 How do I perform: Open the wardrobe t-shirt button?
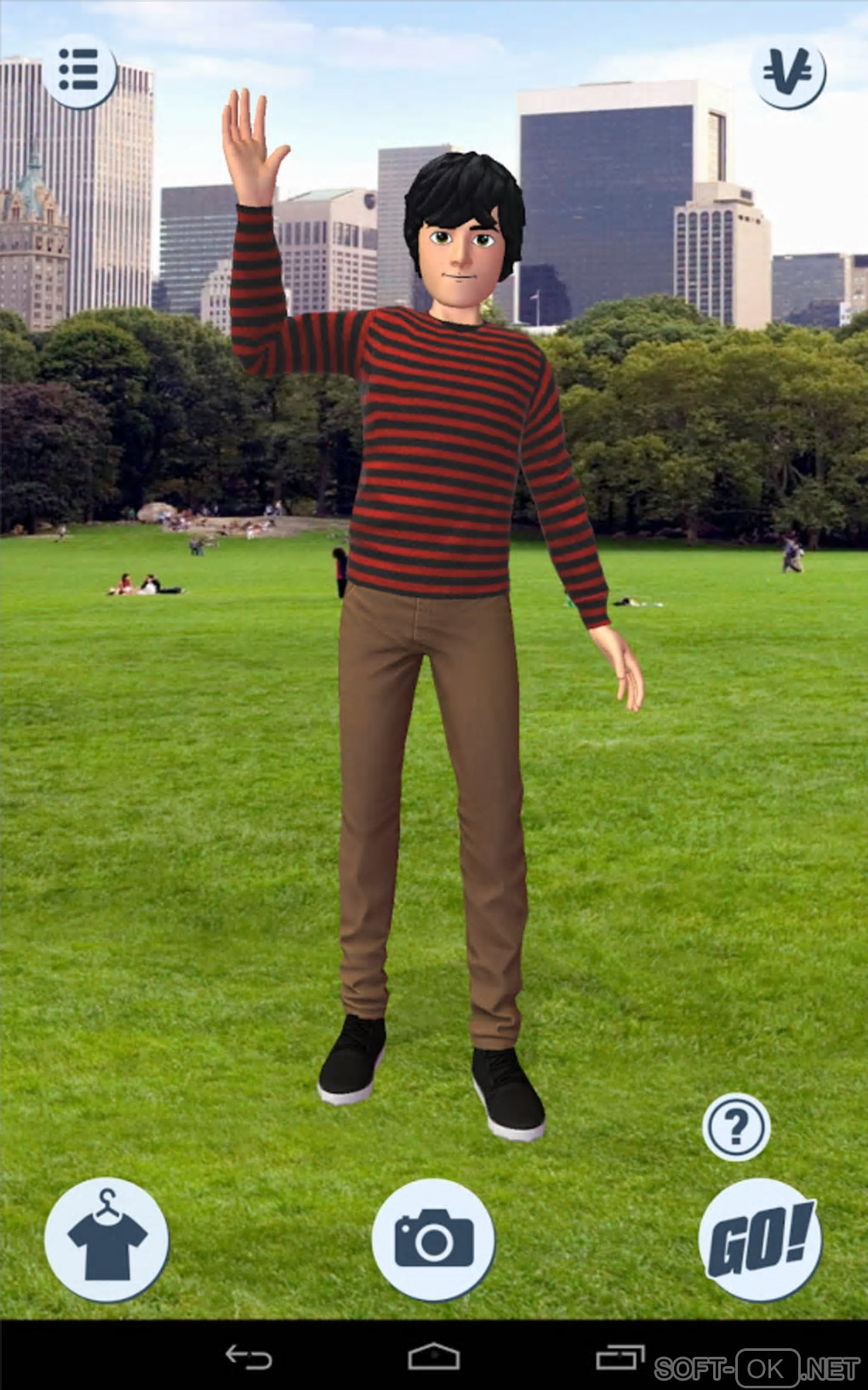pos(106,1239)
